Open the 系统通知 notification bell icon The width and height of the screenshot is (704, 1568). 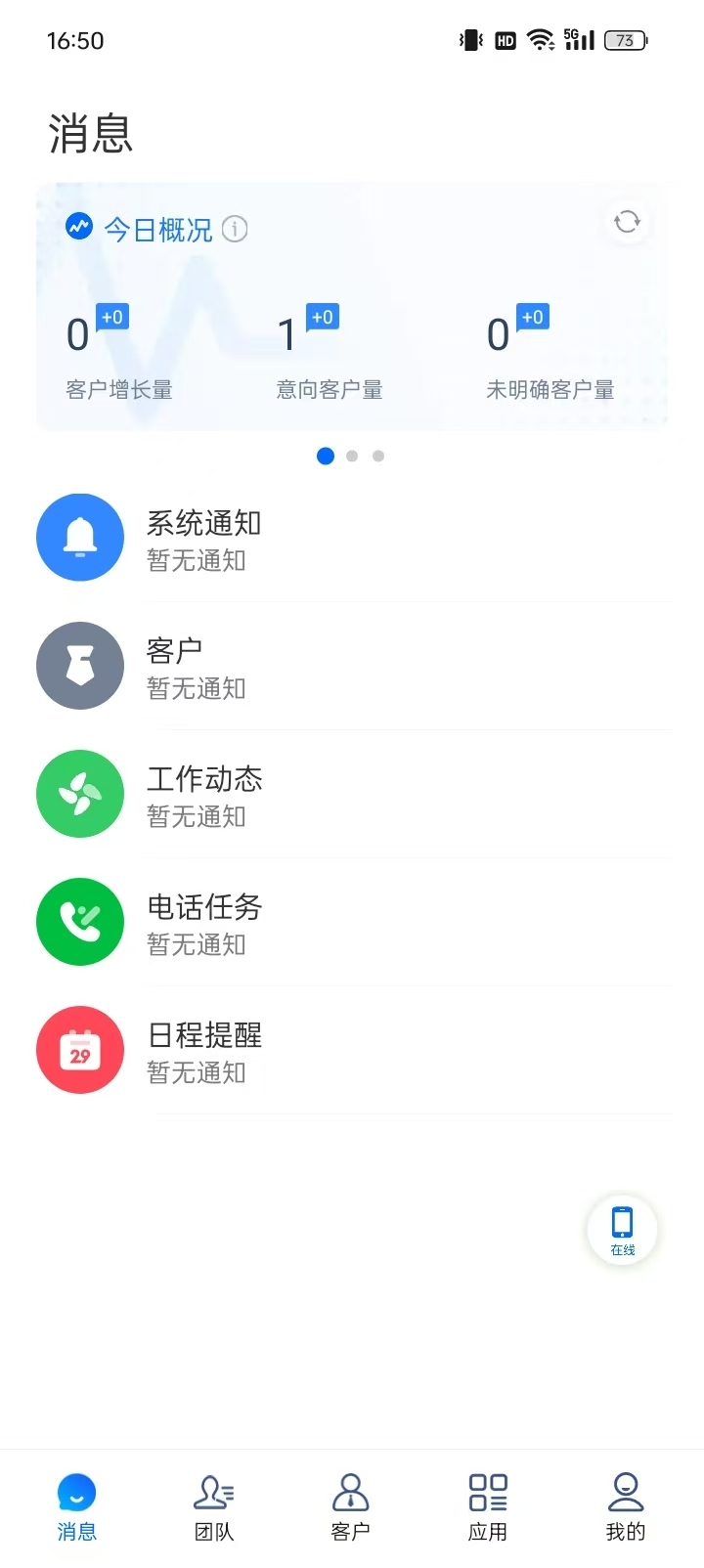[80, 537]
